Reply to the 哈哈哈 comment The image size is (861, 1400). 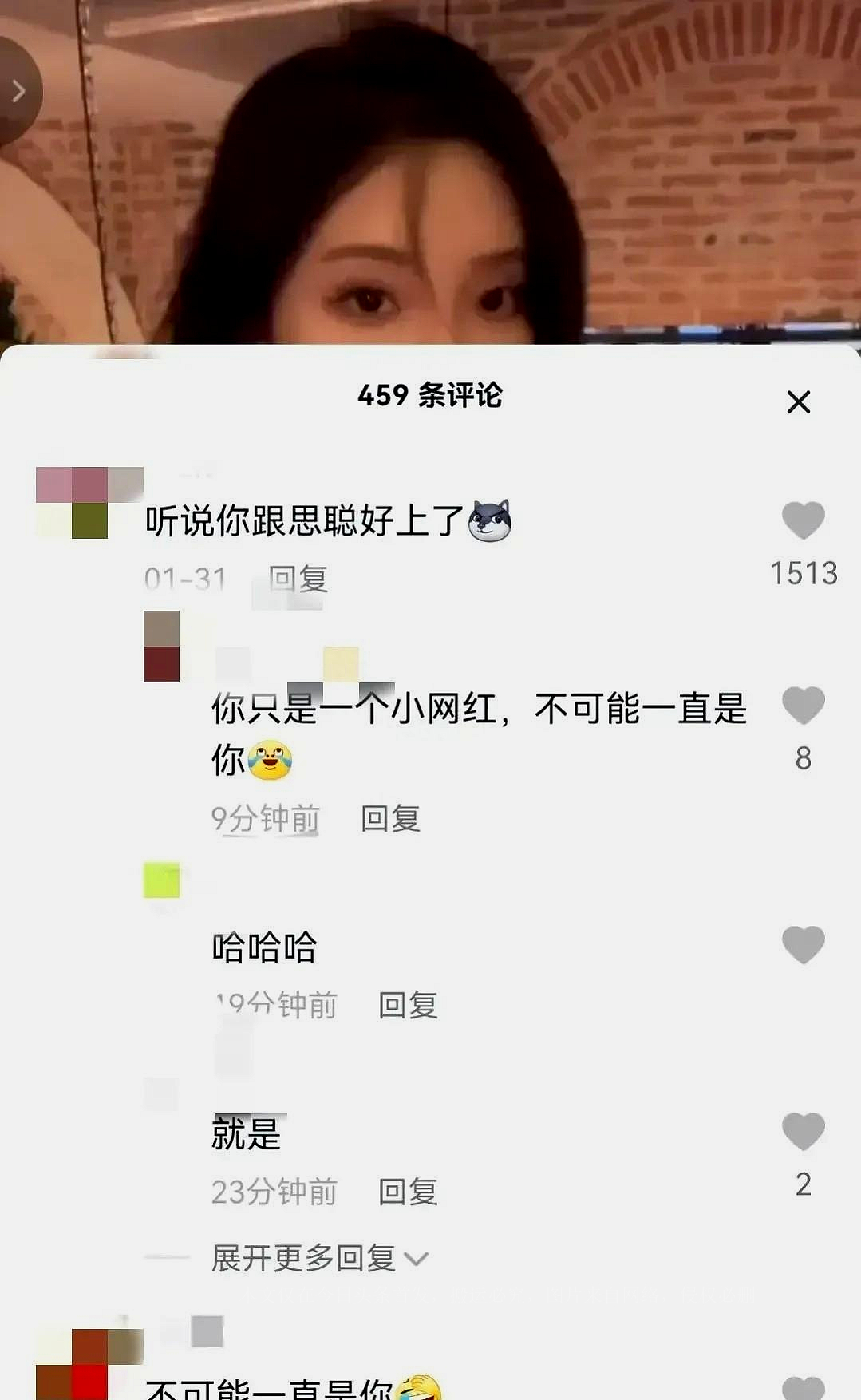(x=408, y=1005)
